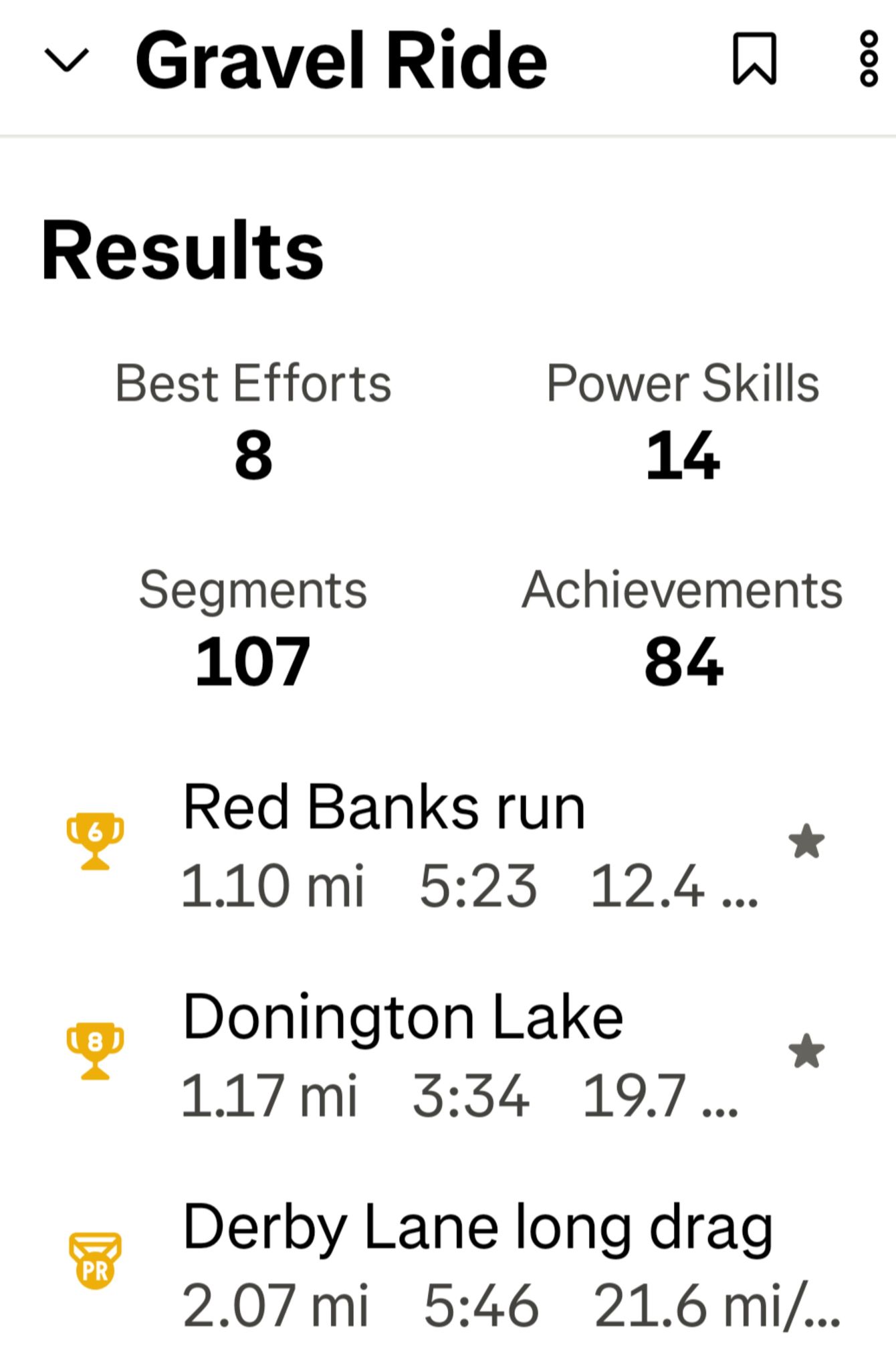View the Best Efforts results
Screen dimensions: 896x1370
pos(253,420)
